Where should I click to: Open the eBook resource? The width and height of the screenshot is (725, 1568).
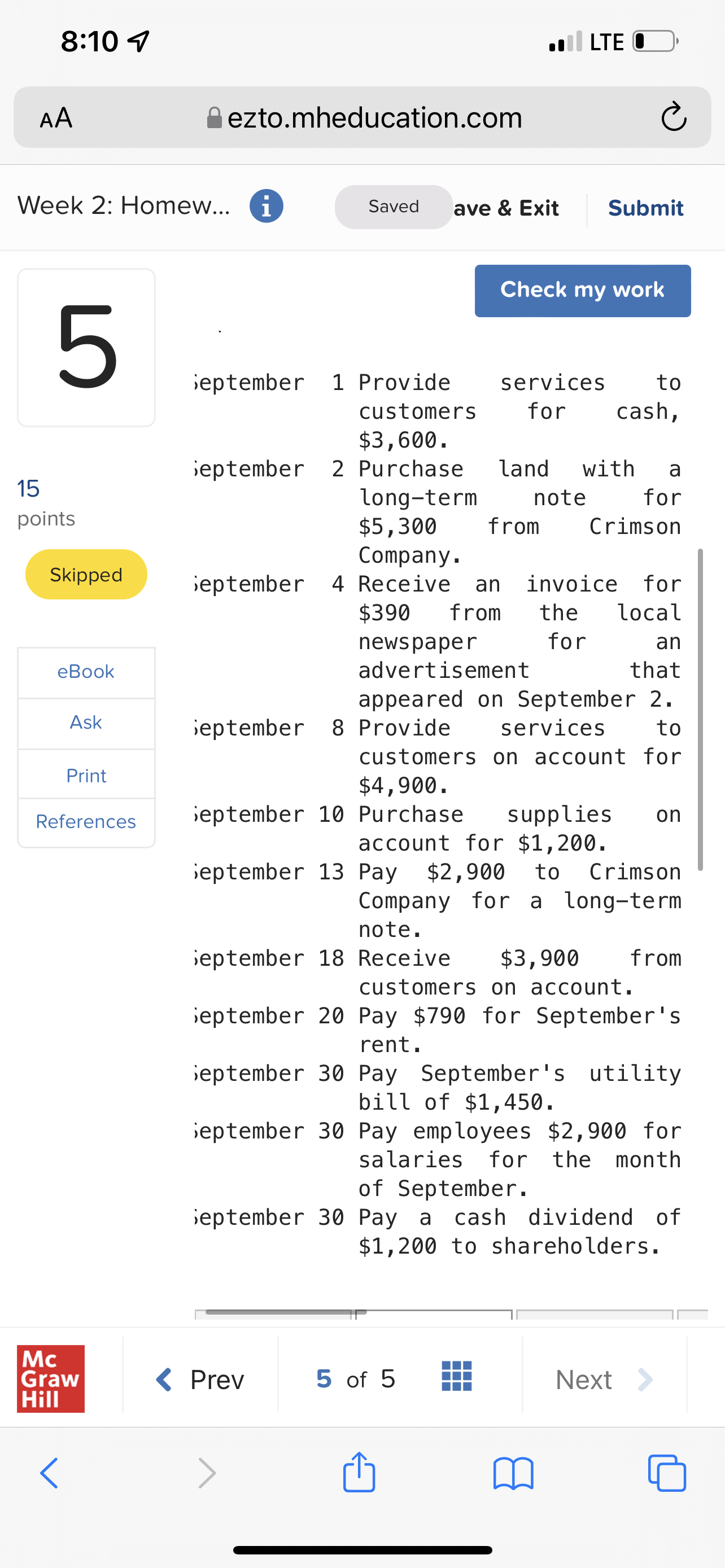86,671
